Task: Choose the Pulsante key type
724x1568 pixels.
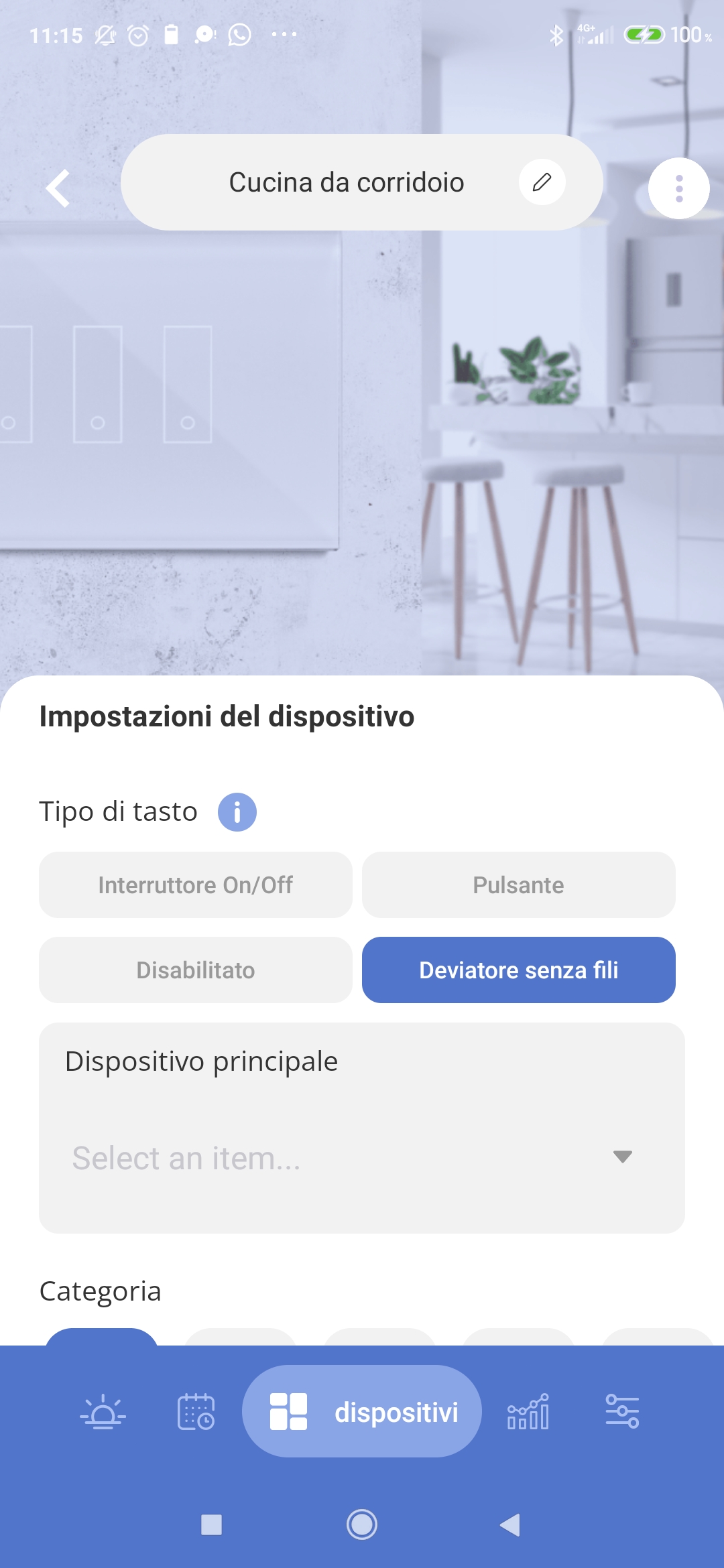Action: point(518,885)
